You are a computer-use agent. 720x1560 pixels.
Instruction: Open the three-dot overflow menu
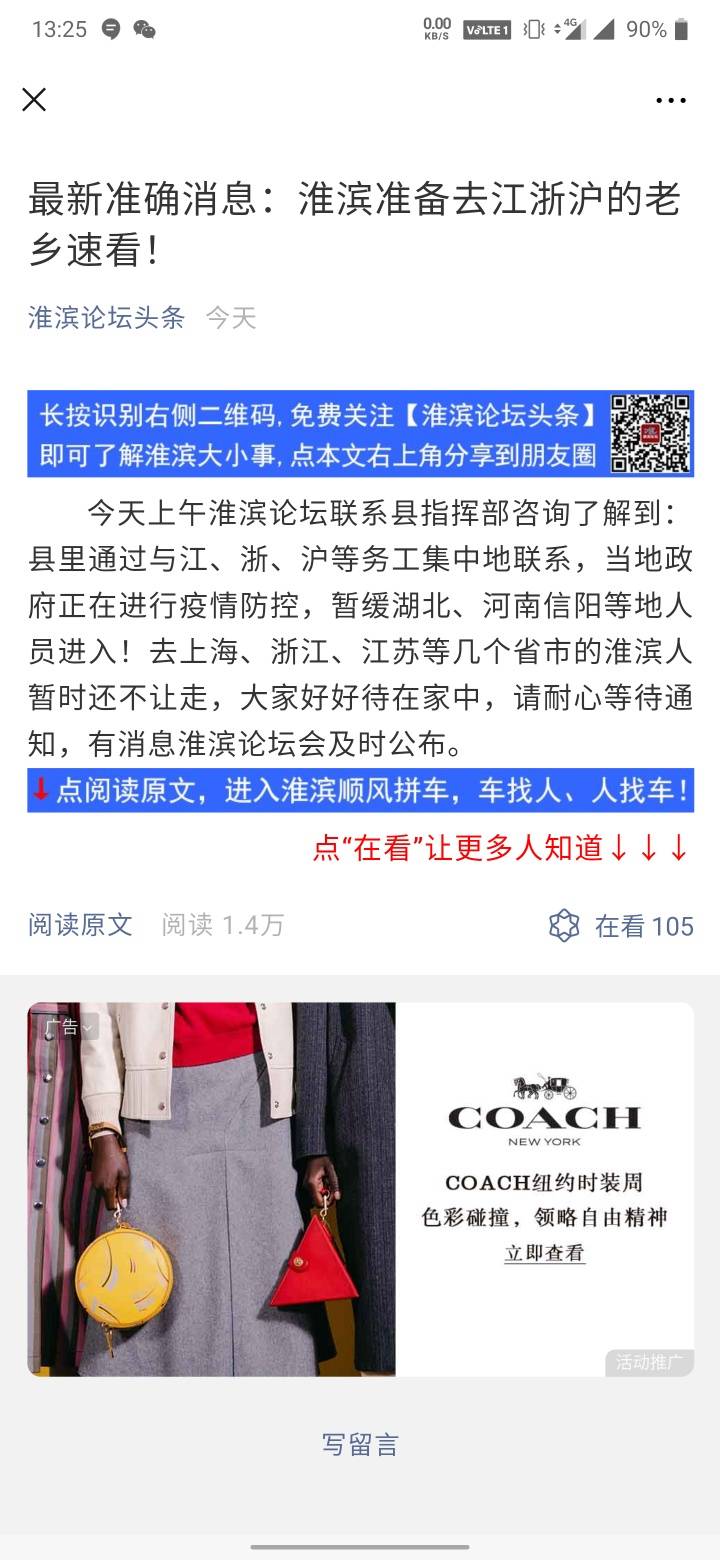[x=671, y=100]
